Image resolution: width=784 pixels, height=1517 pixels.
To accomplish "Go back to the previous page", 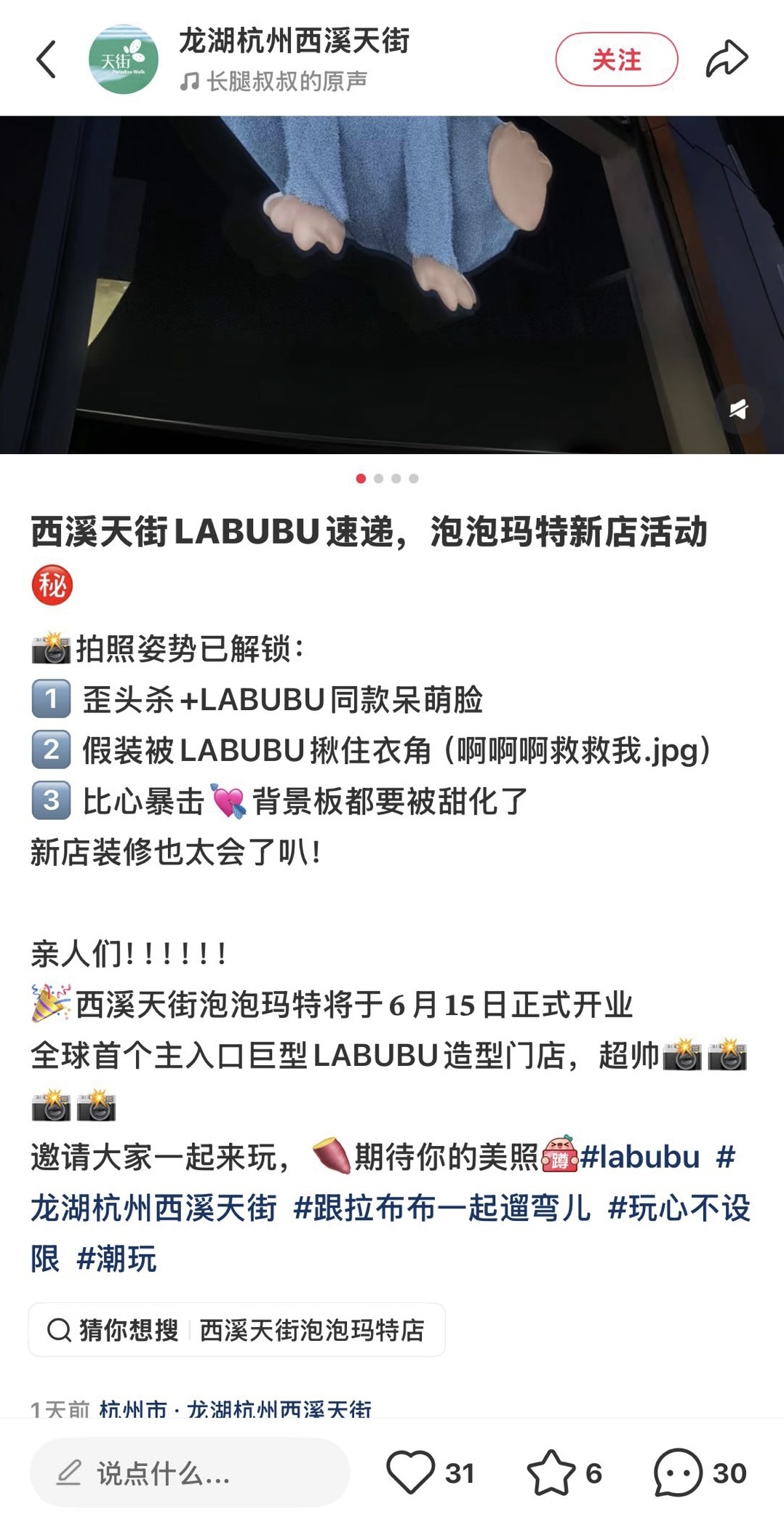I will pyautogui.click(x=47, y=59).
